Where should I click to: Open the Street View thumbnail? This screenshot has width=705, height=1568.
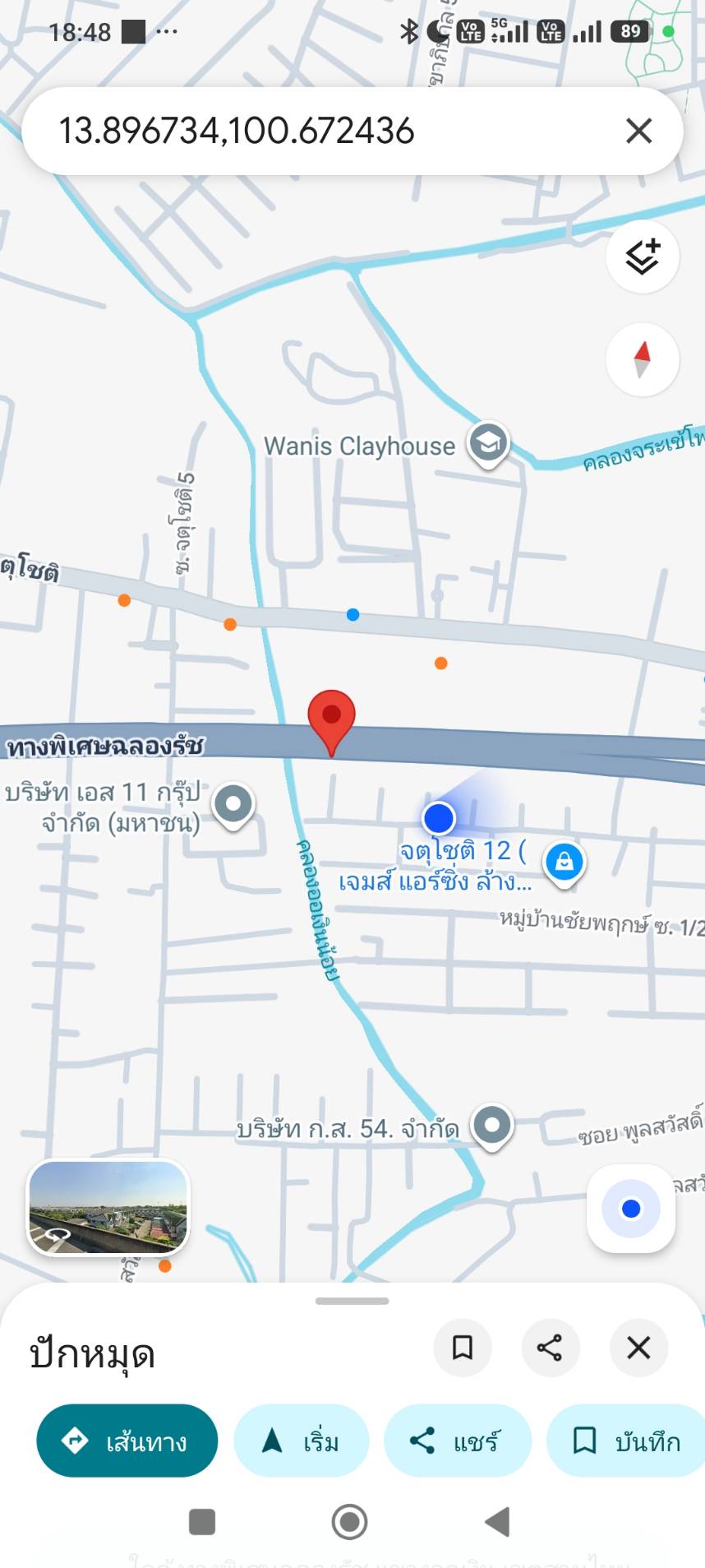click(x=108, y=1207)
